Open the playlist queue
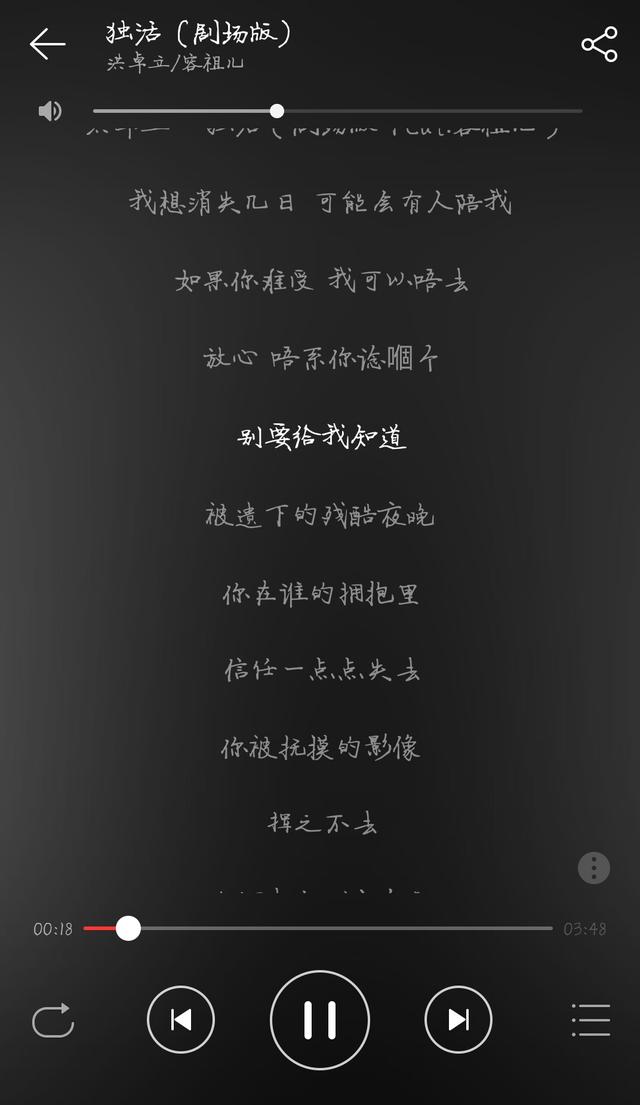This screenshot has height=1105, width=640. [x=591, y=1020]
